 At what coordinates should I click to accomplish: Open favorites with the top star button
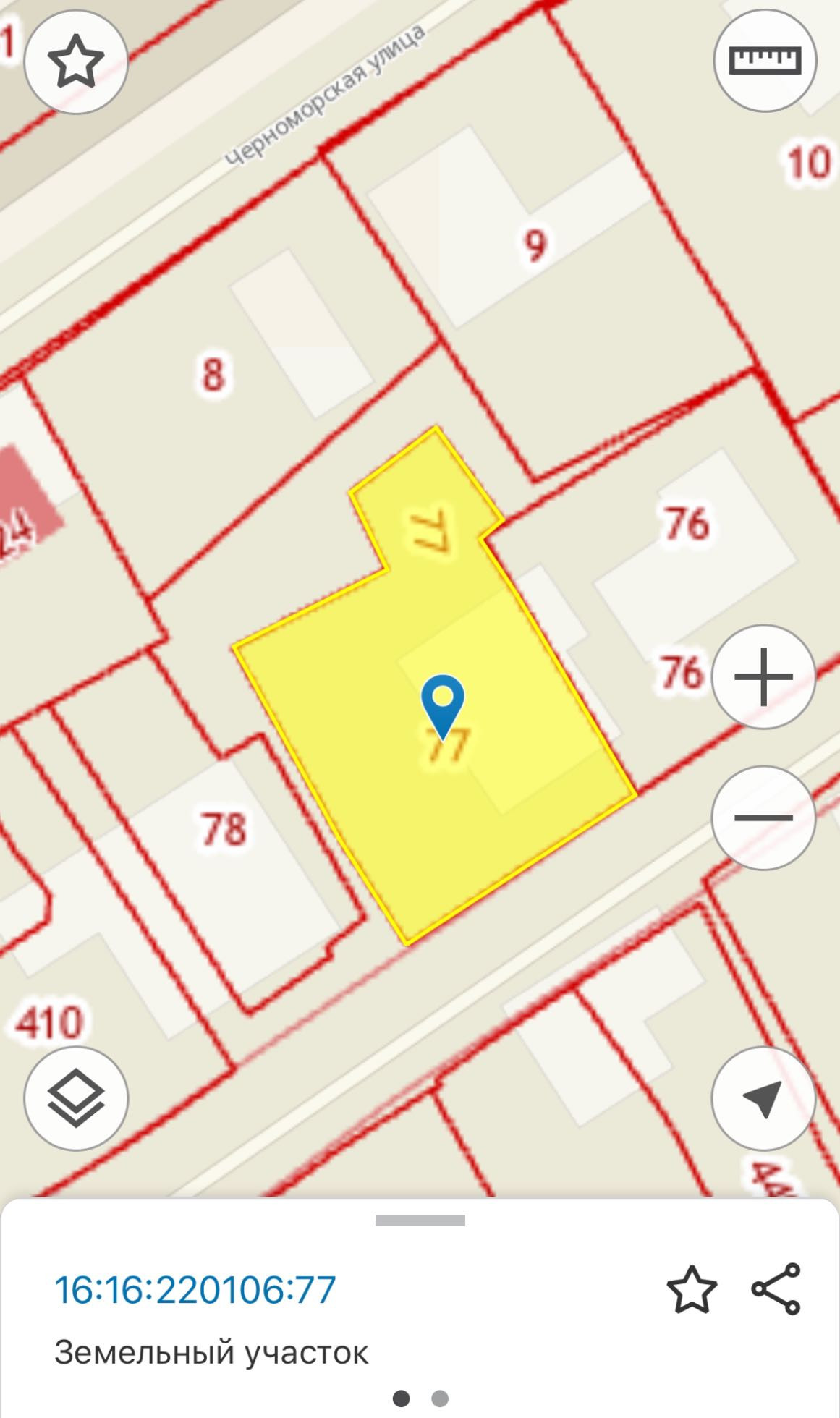click(76, 62)
